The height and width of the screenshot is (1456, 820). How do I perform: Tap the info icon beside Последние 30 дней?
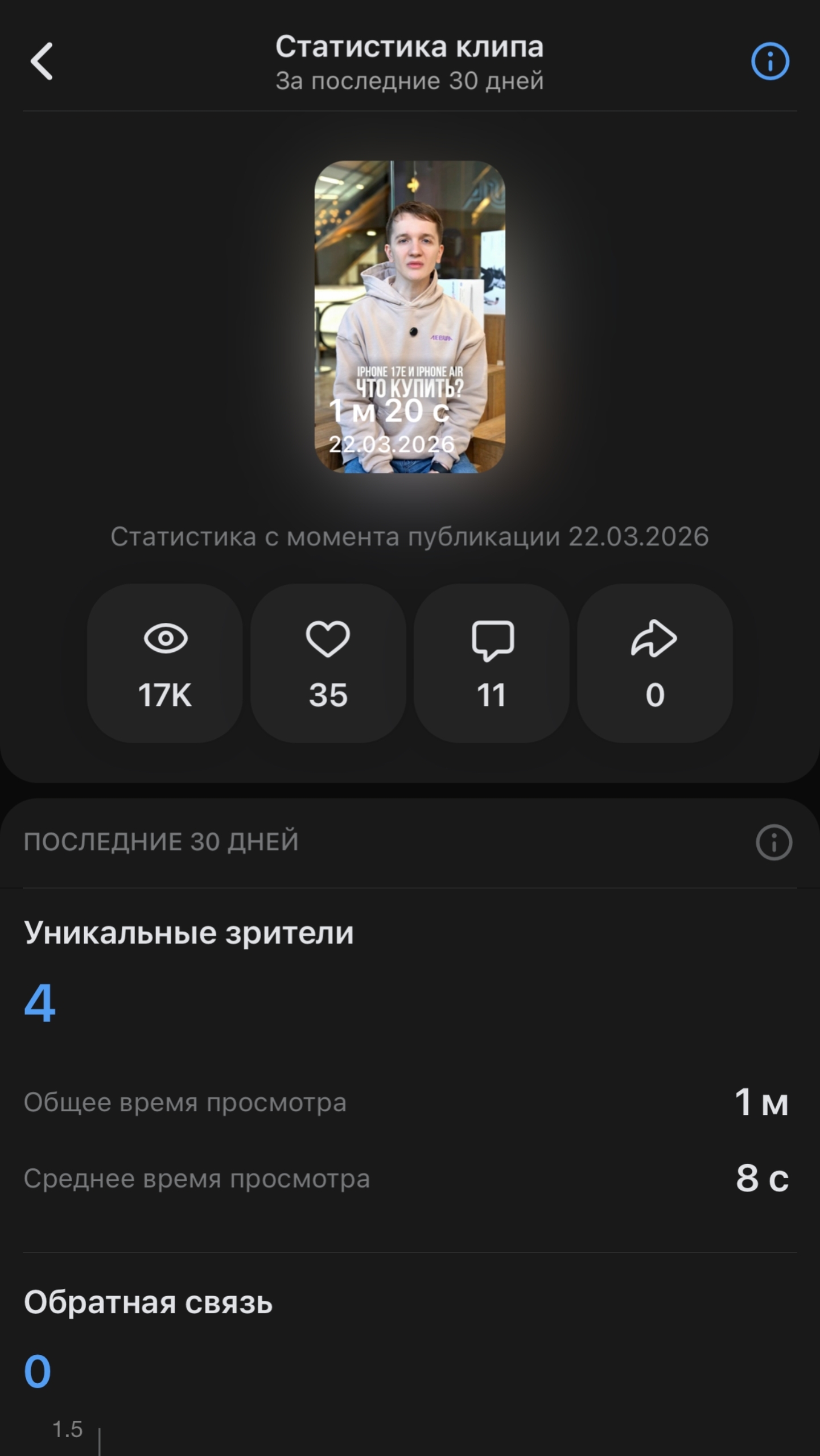[x=773, y=842]
